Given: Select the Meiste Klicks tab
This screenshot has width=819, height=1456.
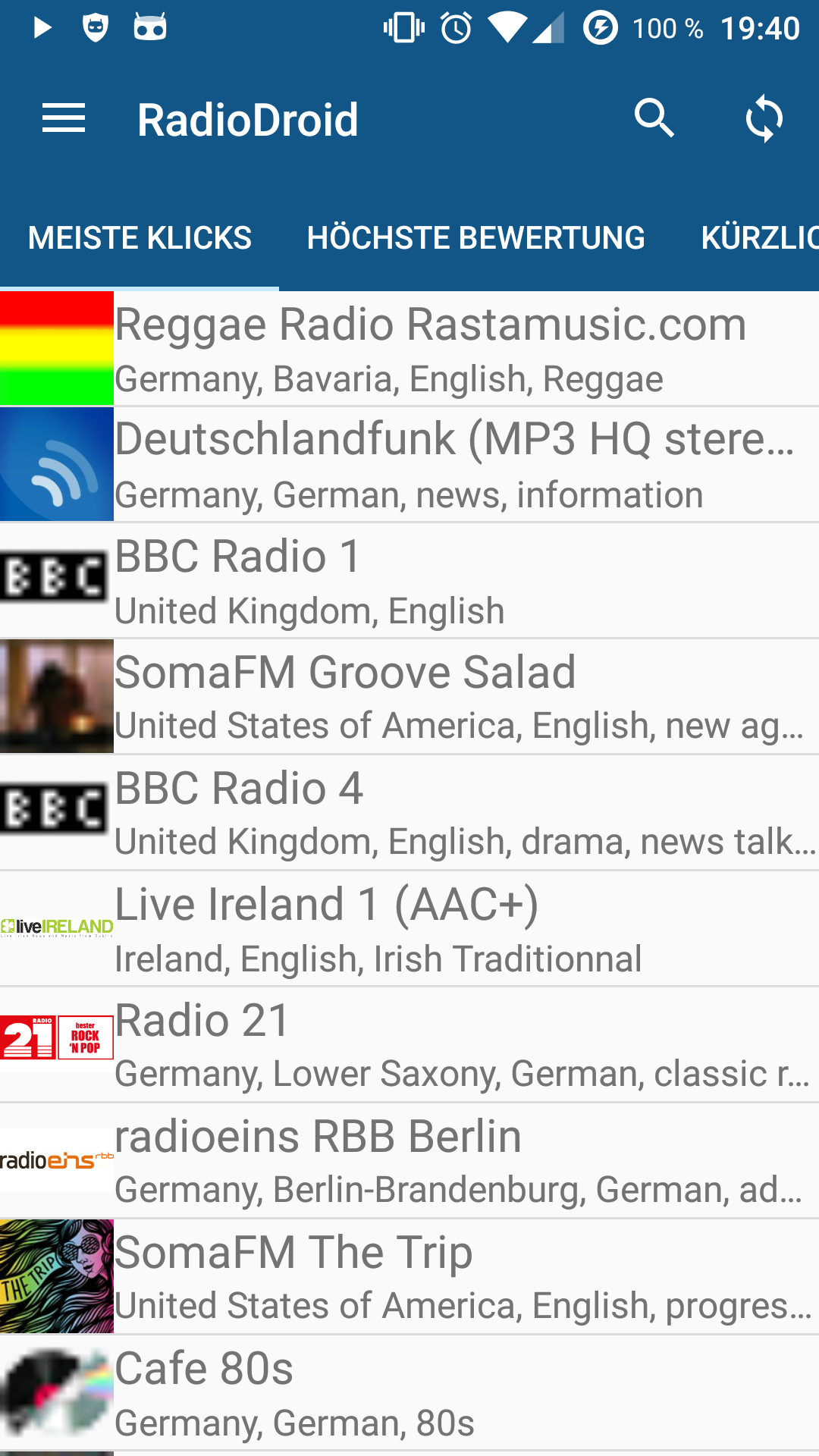Looking at the screenshot, I should [140, 238].
